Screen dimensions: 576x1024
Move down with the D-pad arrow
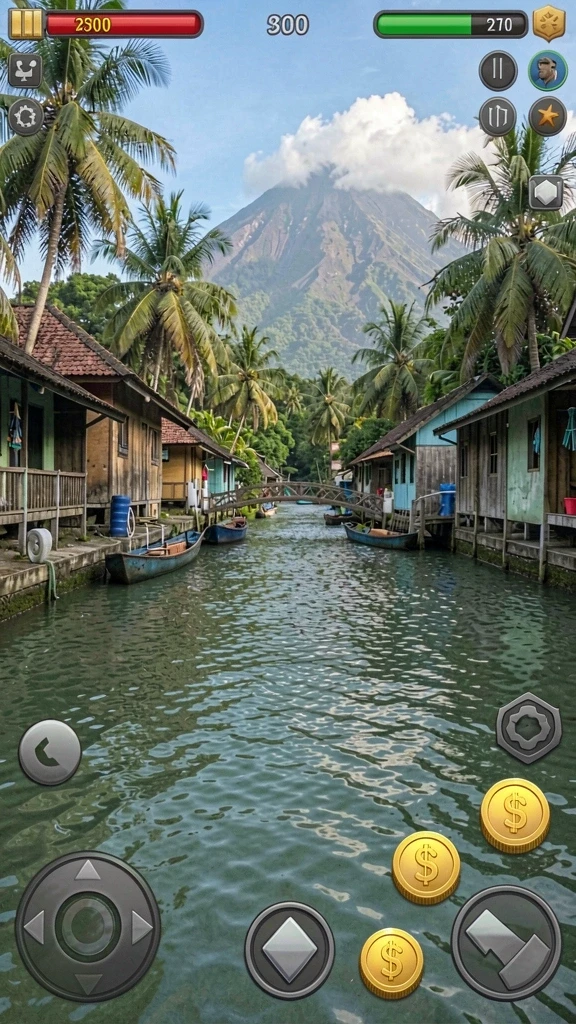88,983
